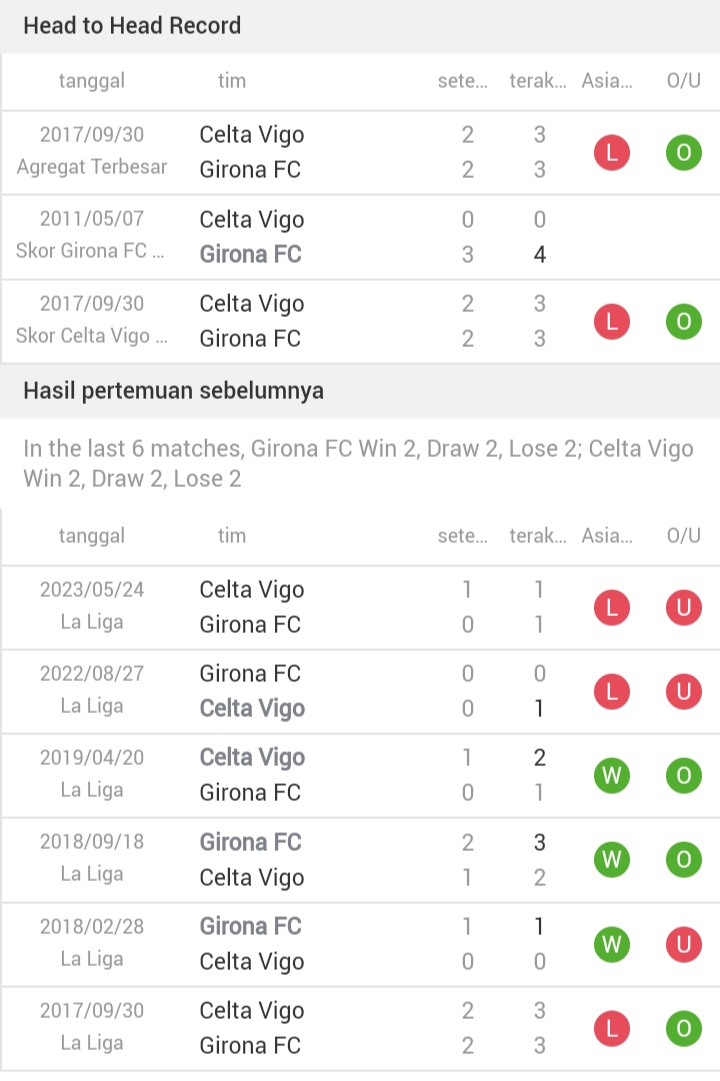Select the green W badge for the 2018/02/28 match
The image size is (720, 1081).
(611, 944)
